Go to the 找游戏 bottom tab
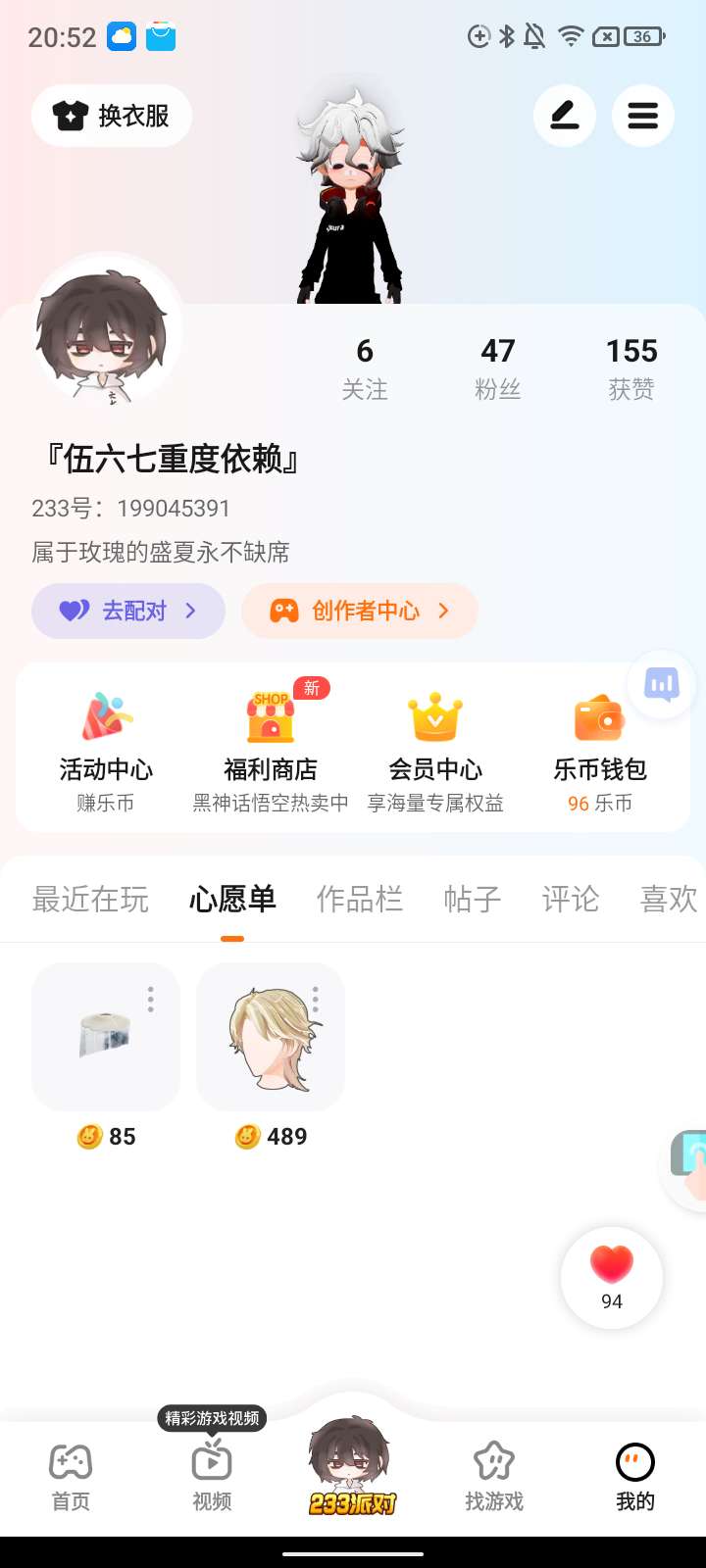The height and width of the screenshot is (1568, 706). point(494,1476)
